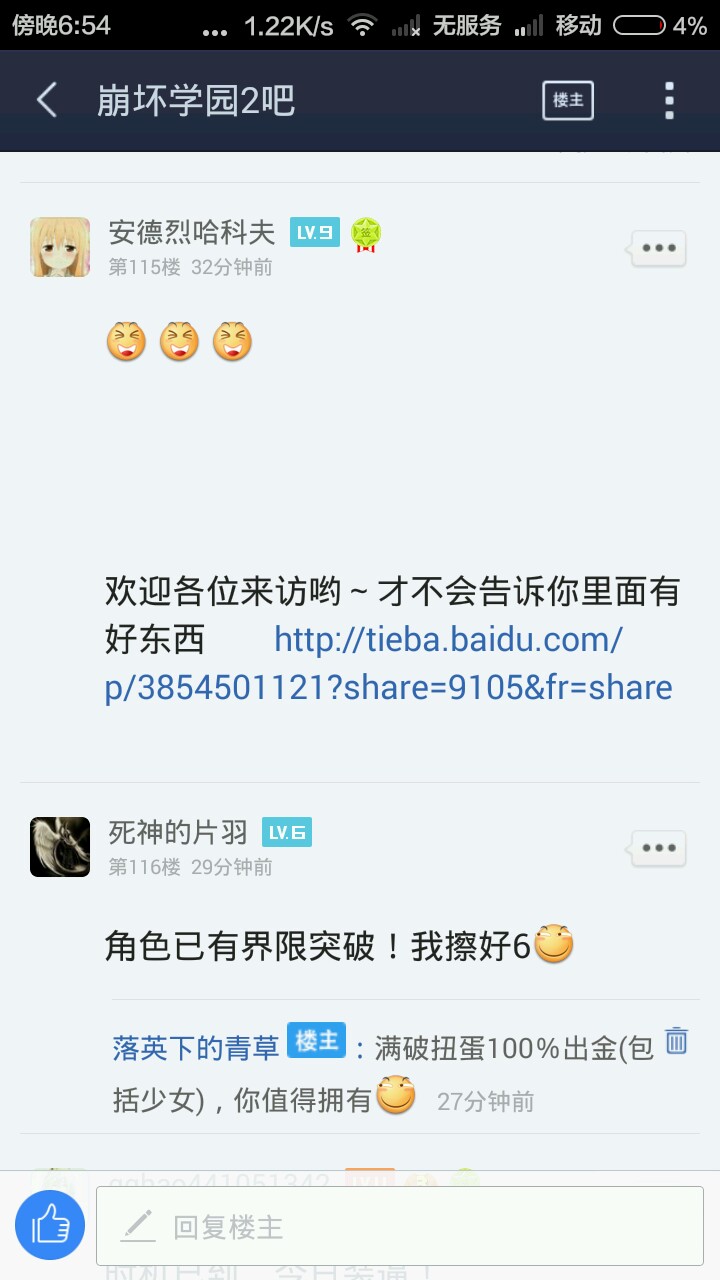
Task: View 死神的片羽's profile avatar
Action: (60, 847)
